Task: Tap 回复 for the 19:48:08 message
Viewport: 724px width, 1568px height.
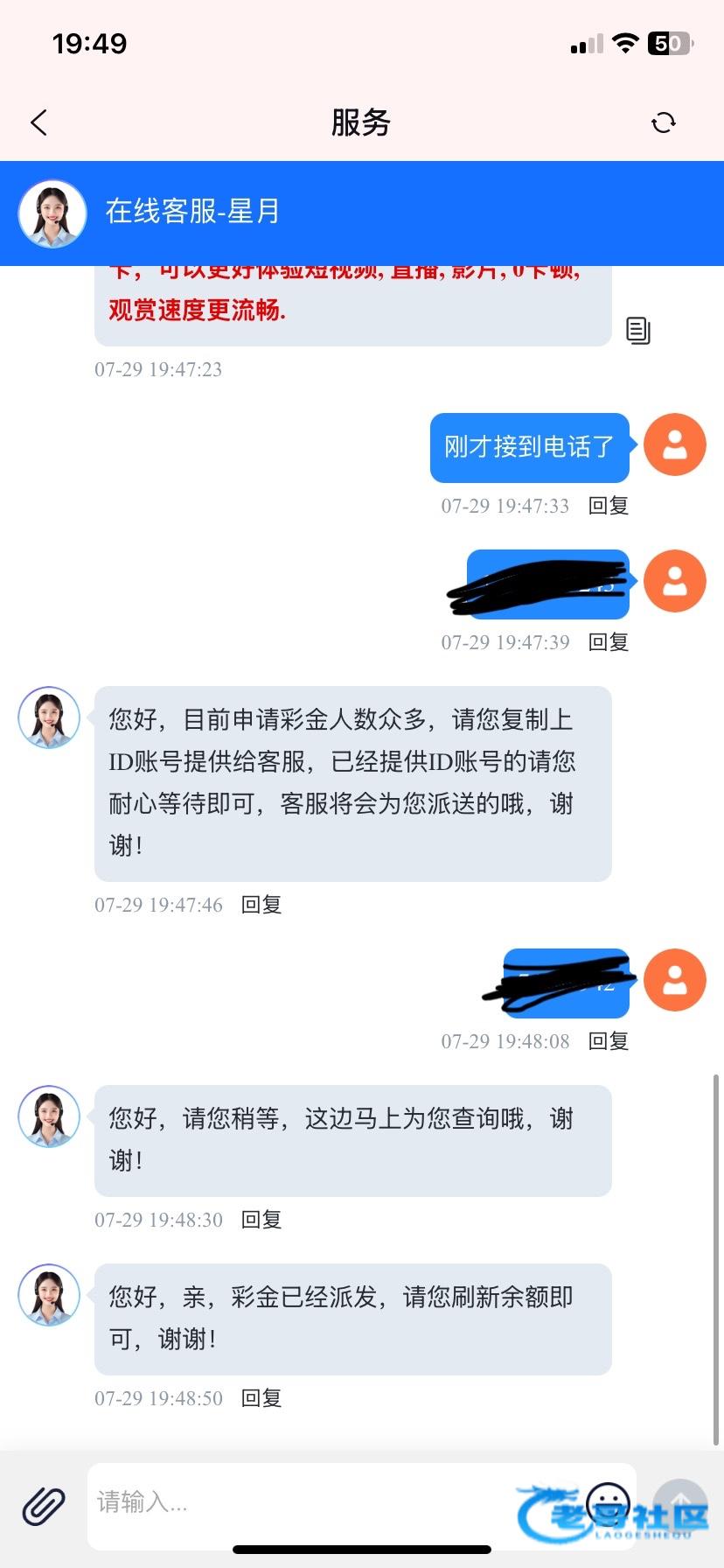Action: [x=609, y=1041]
